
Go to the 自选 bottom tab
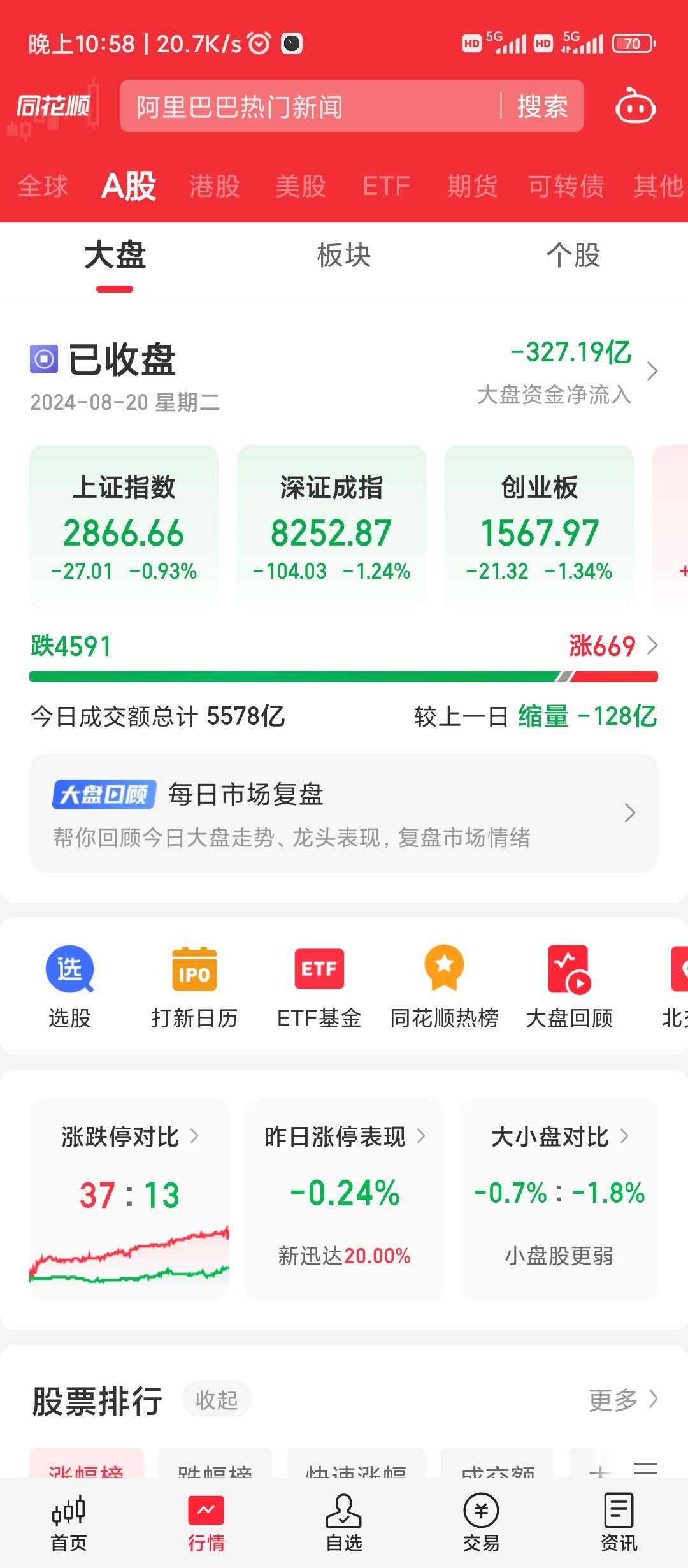click(x=344, y=1523)
